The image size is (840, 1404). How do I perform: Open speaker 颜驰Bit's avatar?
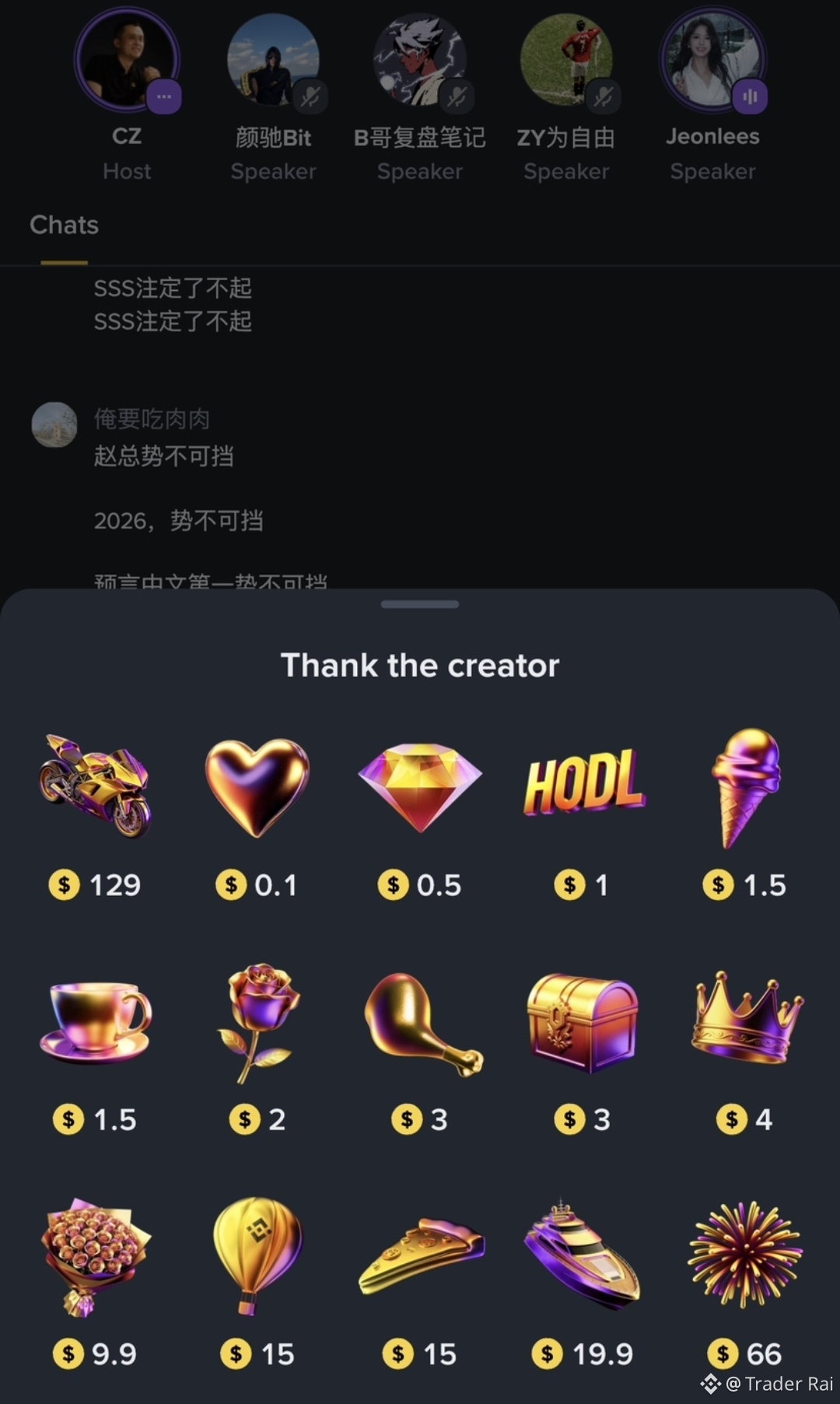point(273,61)
